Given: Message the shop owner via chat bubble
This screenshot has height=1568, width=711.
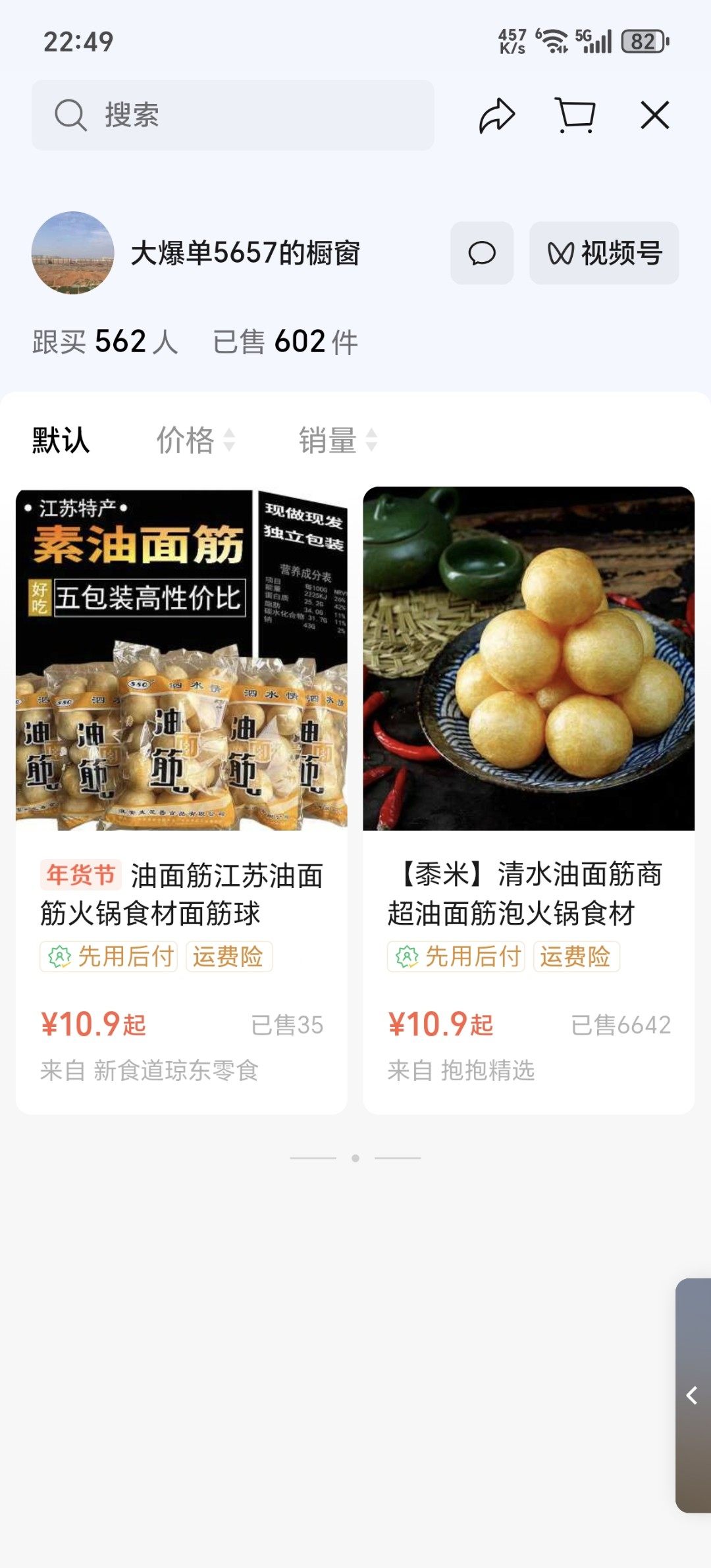Looking at the screenshot, I should (x=482, y=253).
